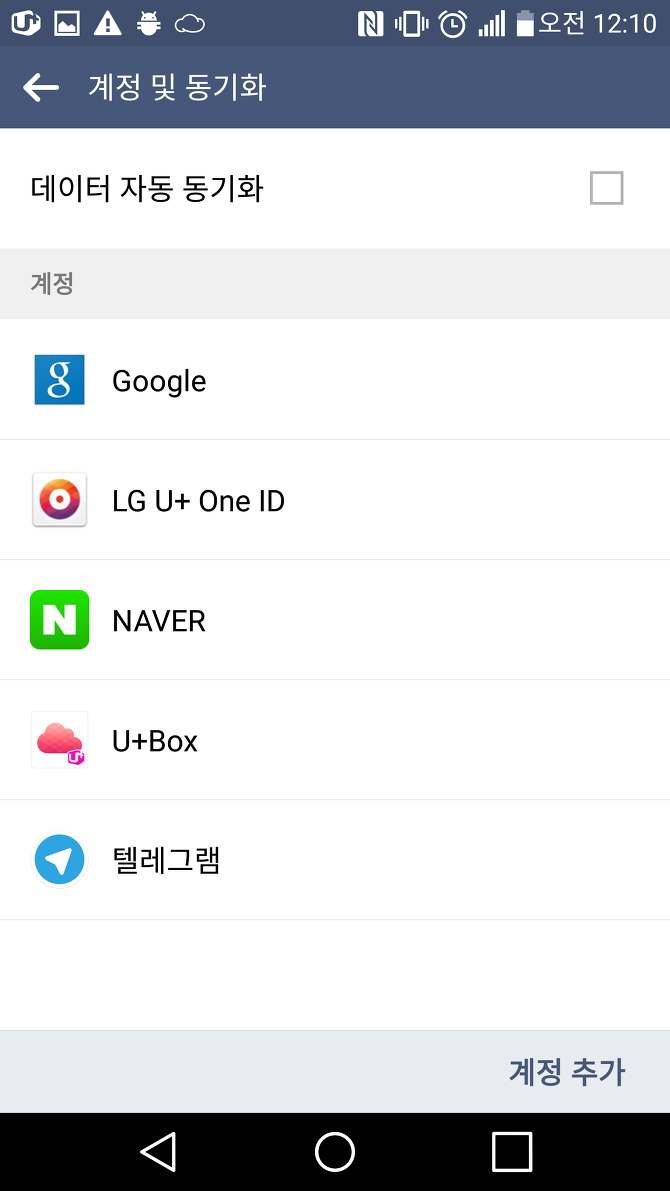
Task: Open the Google account row
Action: (x=335, y=380)
